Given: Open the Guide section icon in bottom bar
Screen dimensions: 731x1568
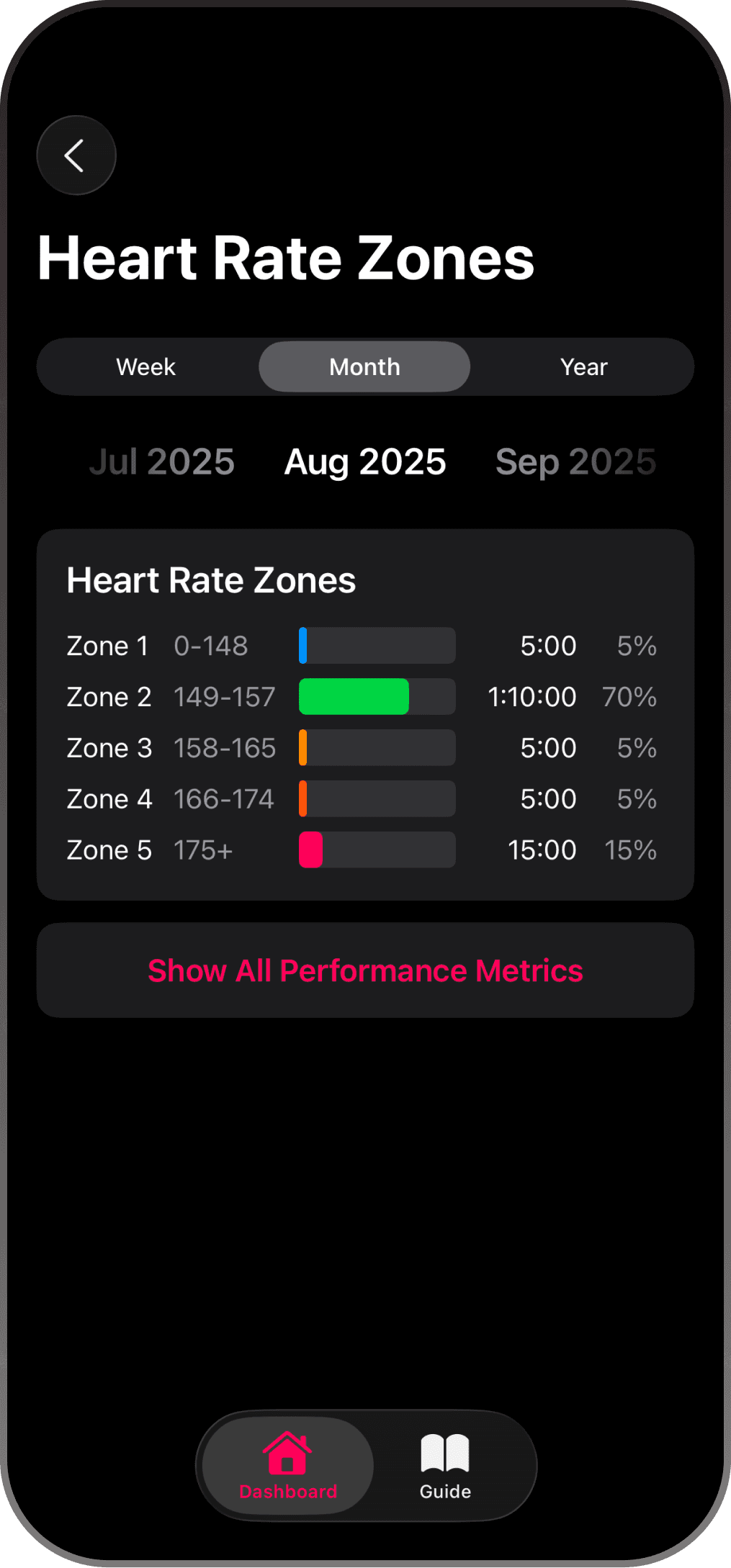Looking at the screenshot, I should (x=444, y=1454).
